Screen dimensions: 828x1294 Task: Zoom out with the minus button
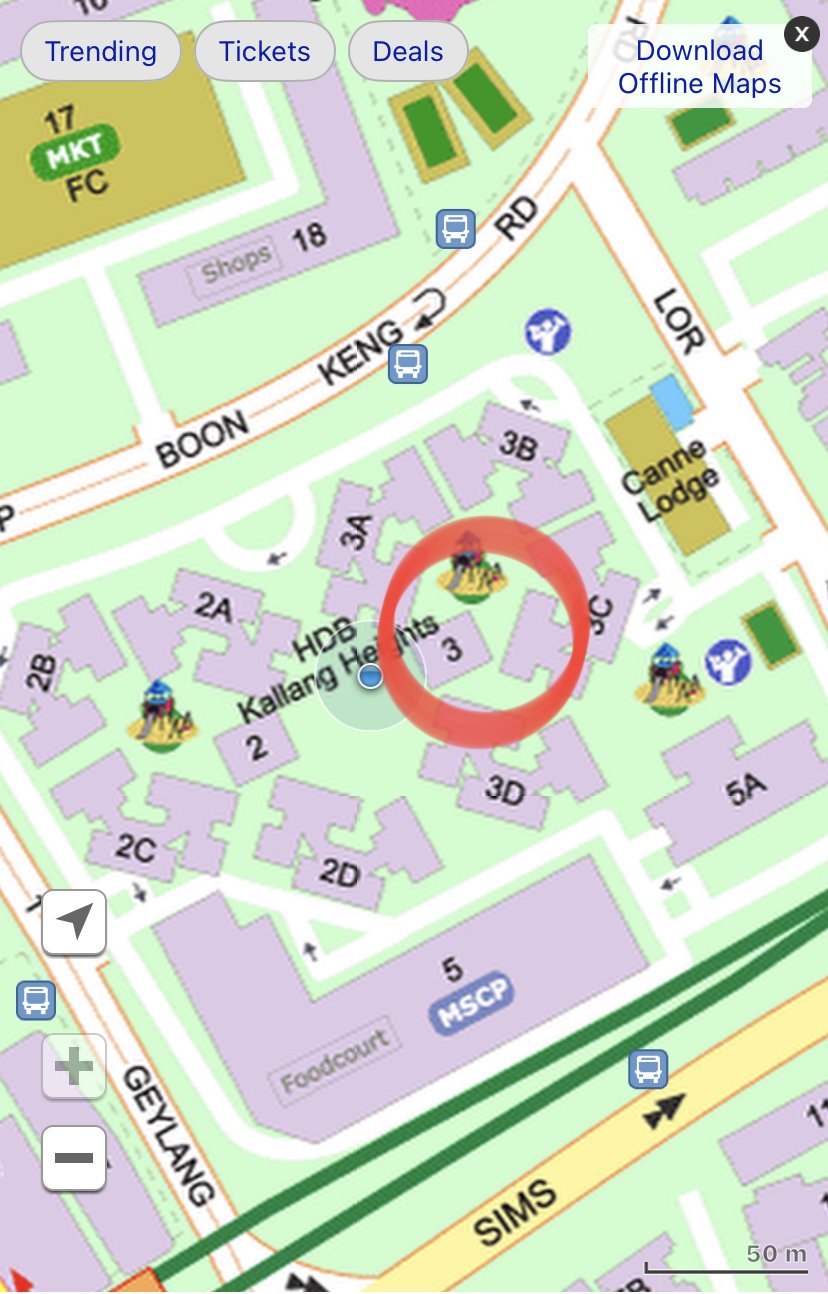pyautogui.click(x=74, y=1158)
